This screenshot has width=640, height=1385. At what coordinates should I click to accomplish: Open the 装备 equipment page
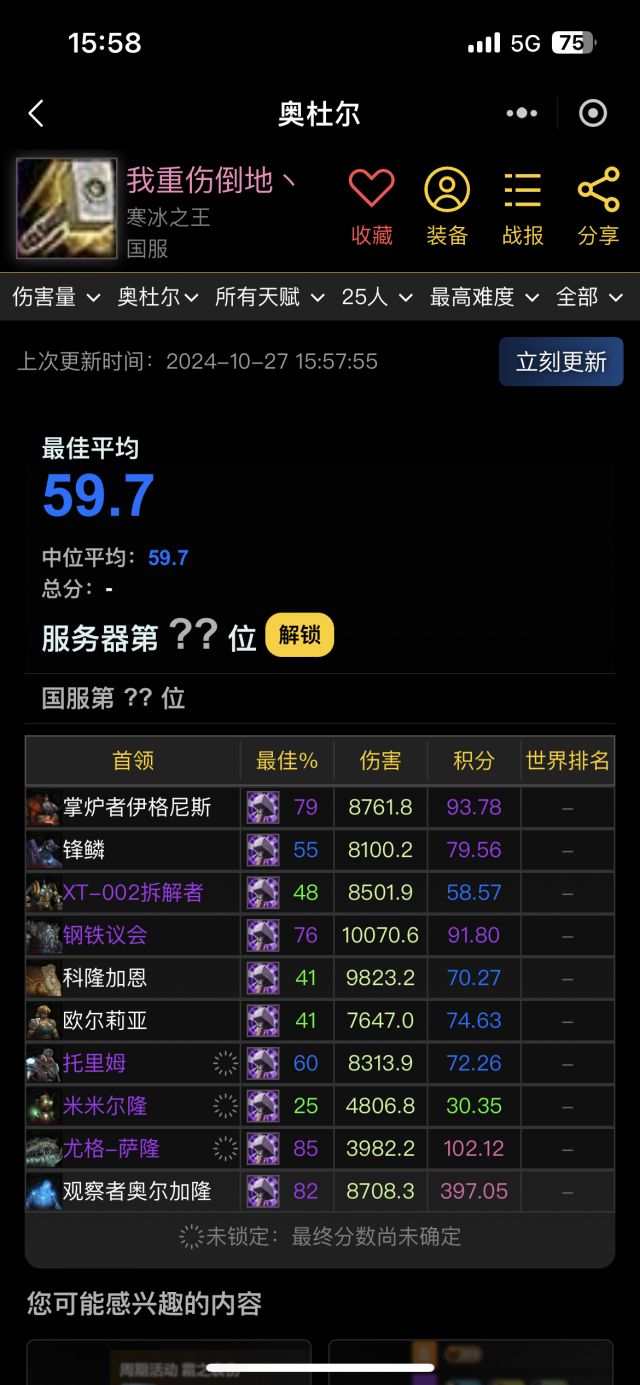click(x=447, y=206)
